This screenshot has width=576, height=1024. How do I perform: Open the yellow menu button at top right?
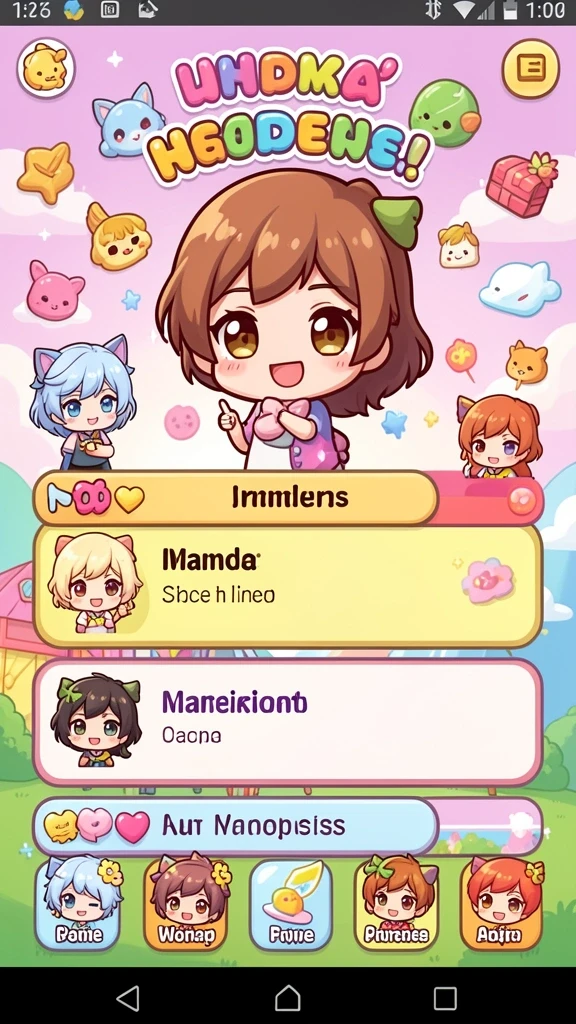530,67
